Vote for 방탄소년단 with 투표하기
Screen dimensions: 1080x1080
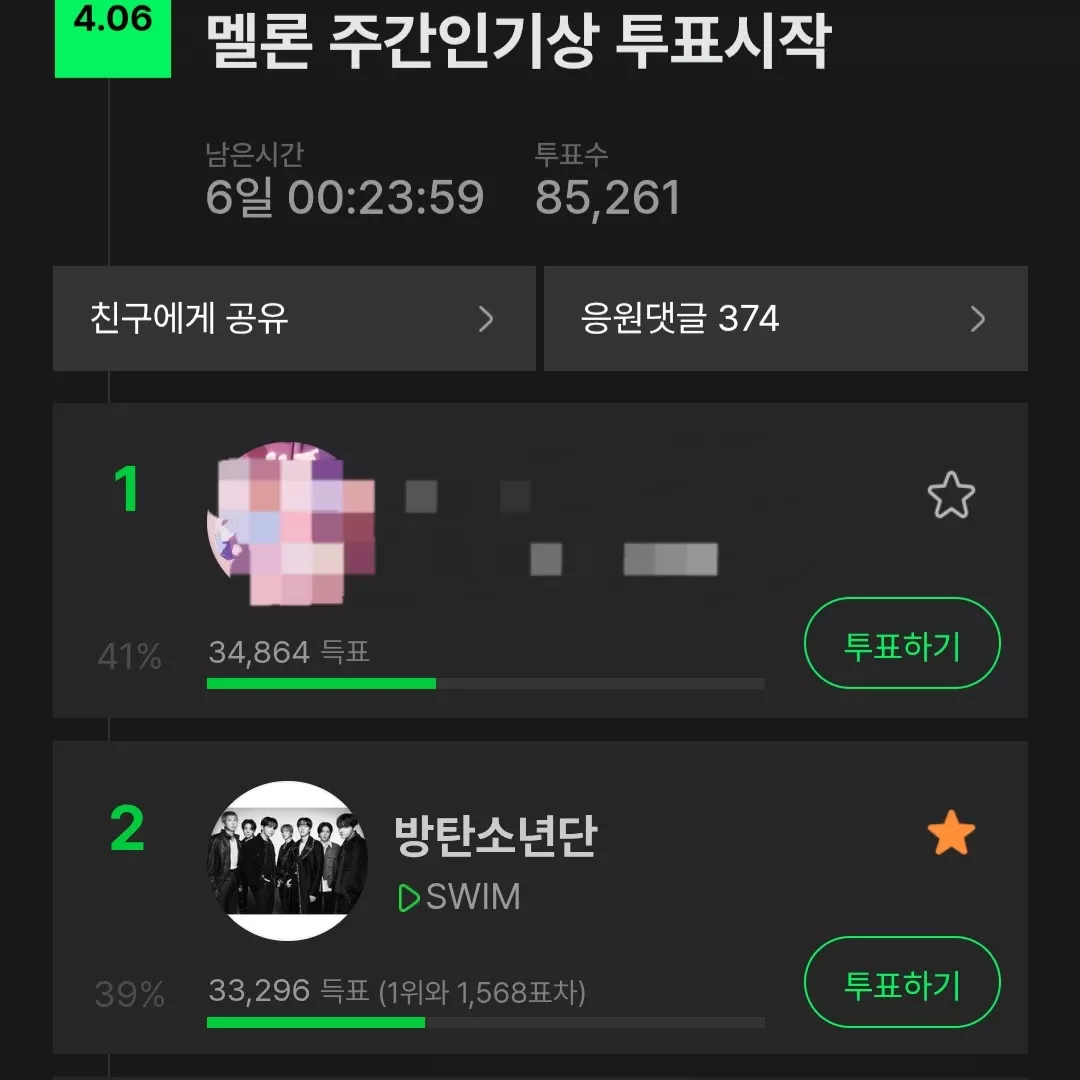tap(902, 983)
